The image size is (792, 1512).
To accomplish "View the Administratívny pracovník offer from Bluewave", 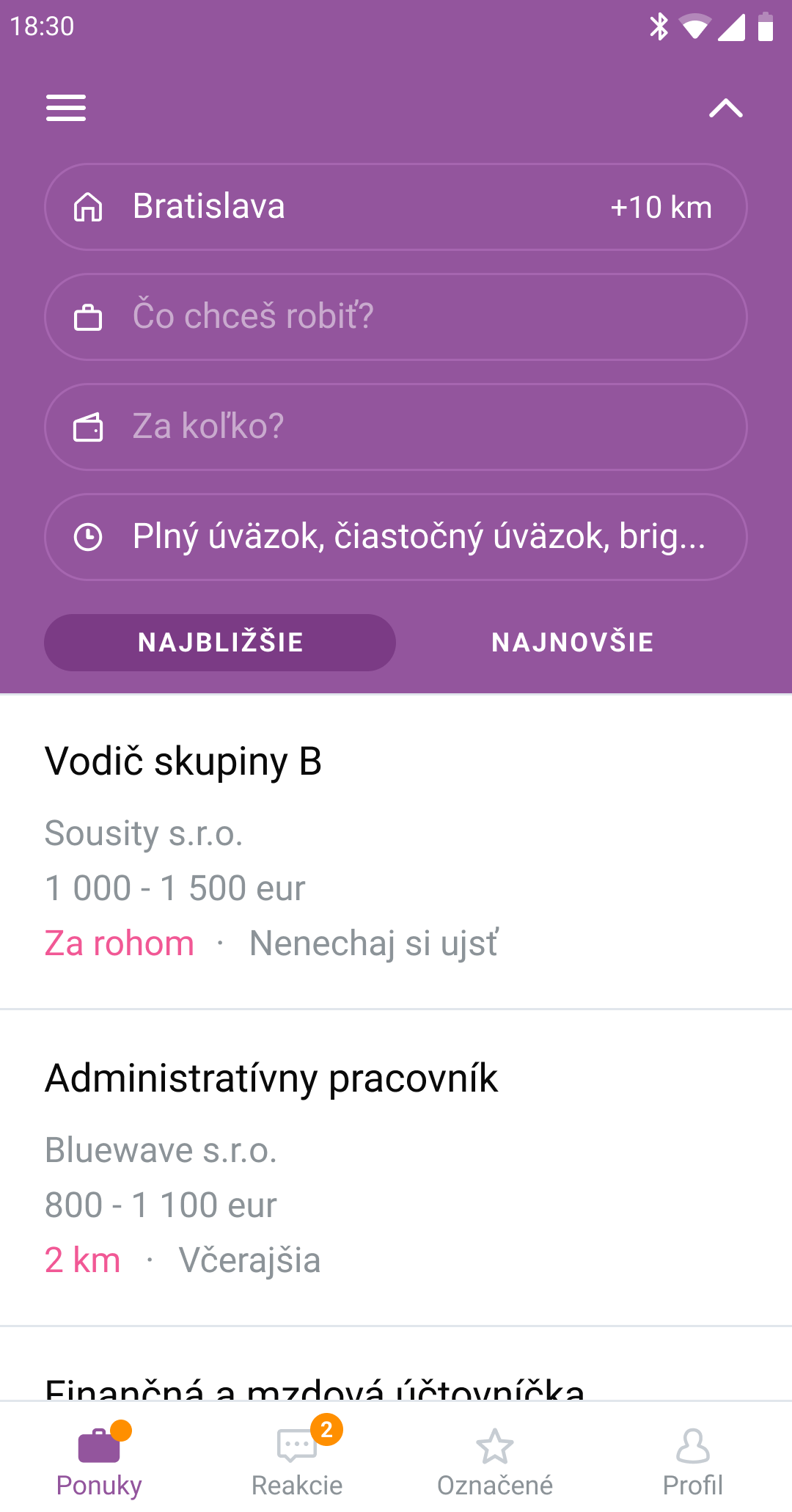I will coord(396,1168).
